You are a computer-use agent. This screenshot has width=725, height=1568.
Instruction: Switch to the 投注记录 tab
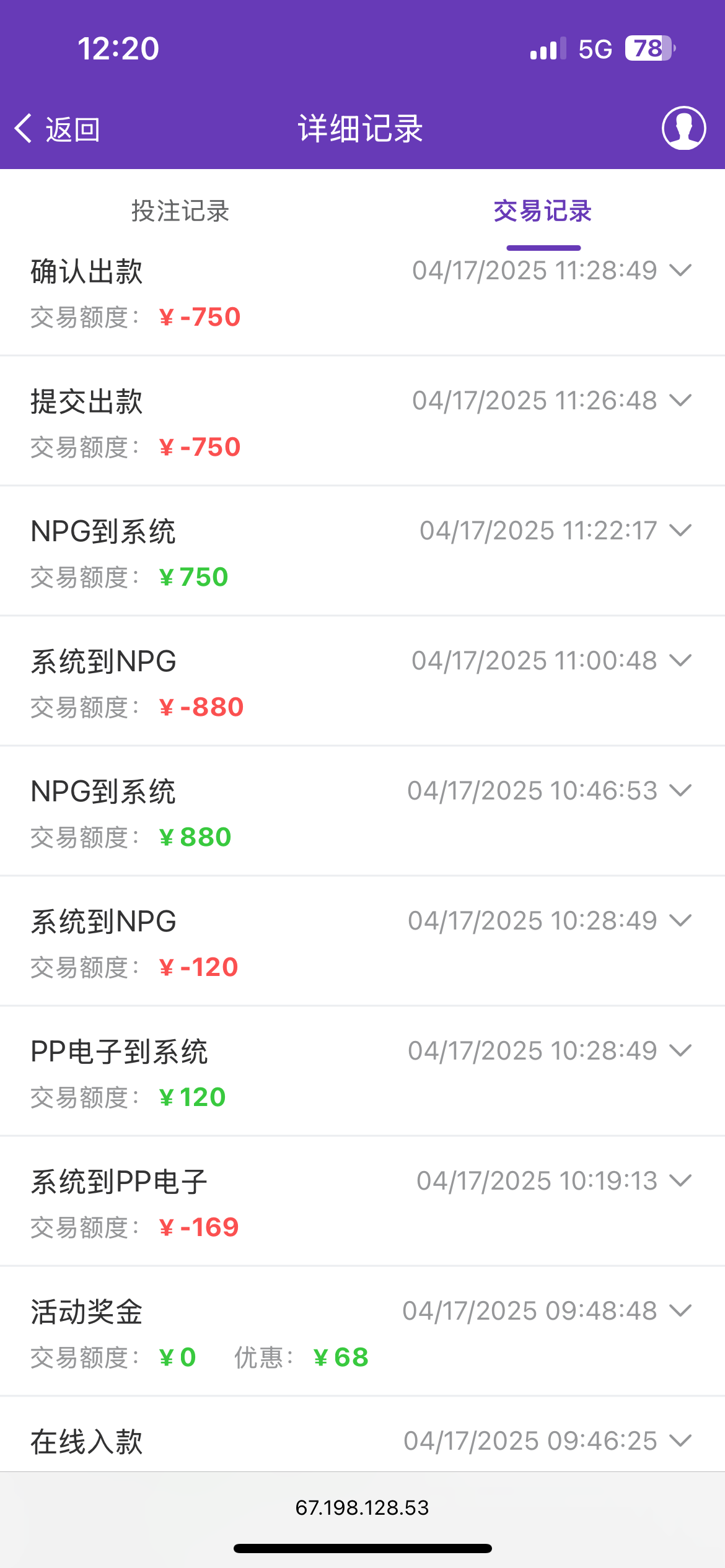(x=180, y=211)
